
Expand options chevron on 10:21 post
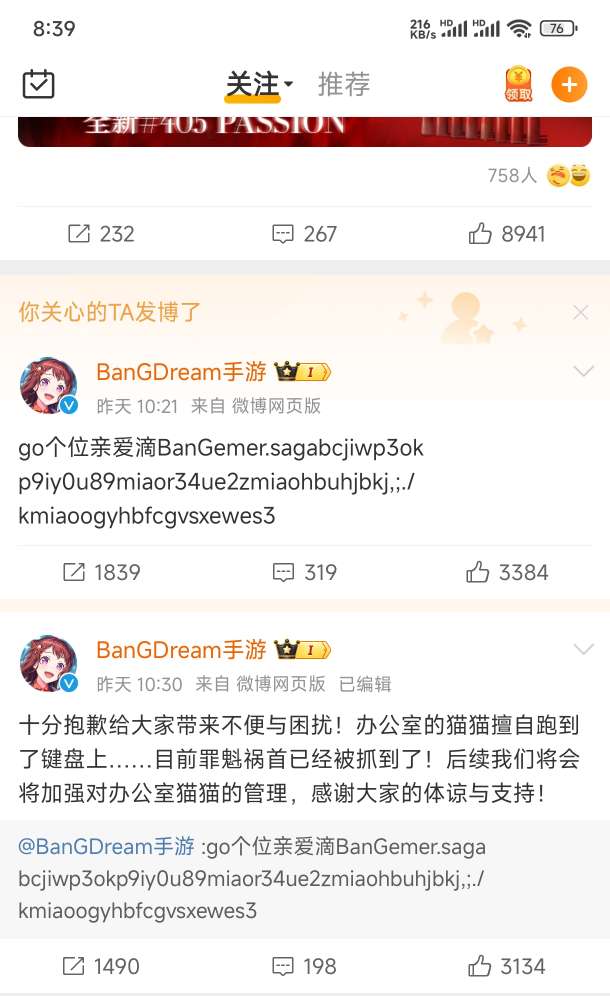583,372
